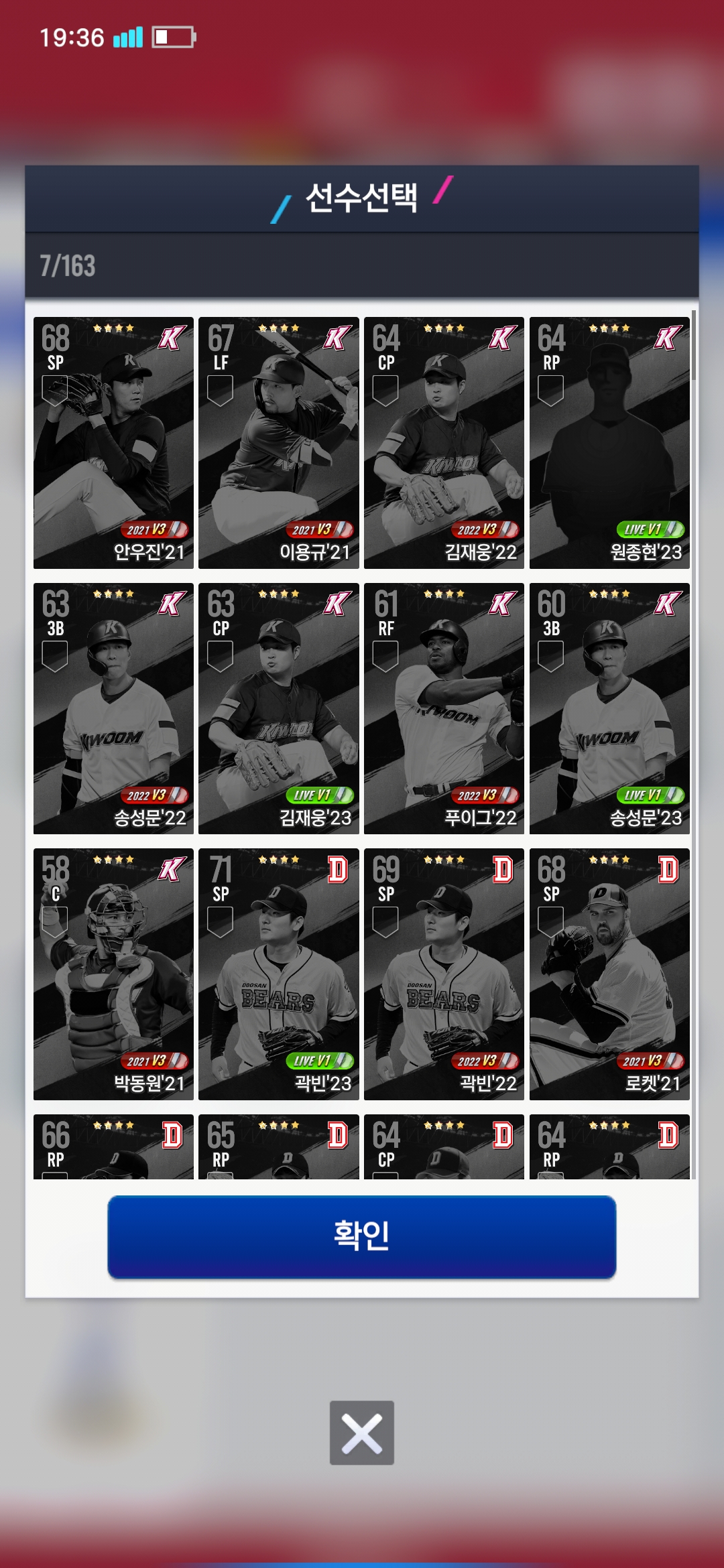Confirm selection with the 확인 button
This screenshot has height=1568, width=724.
(x=361, y=1236)
